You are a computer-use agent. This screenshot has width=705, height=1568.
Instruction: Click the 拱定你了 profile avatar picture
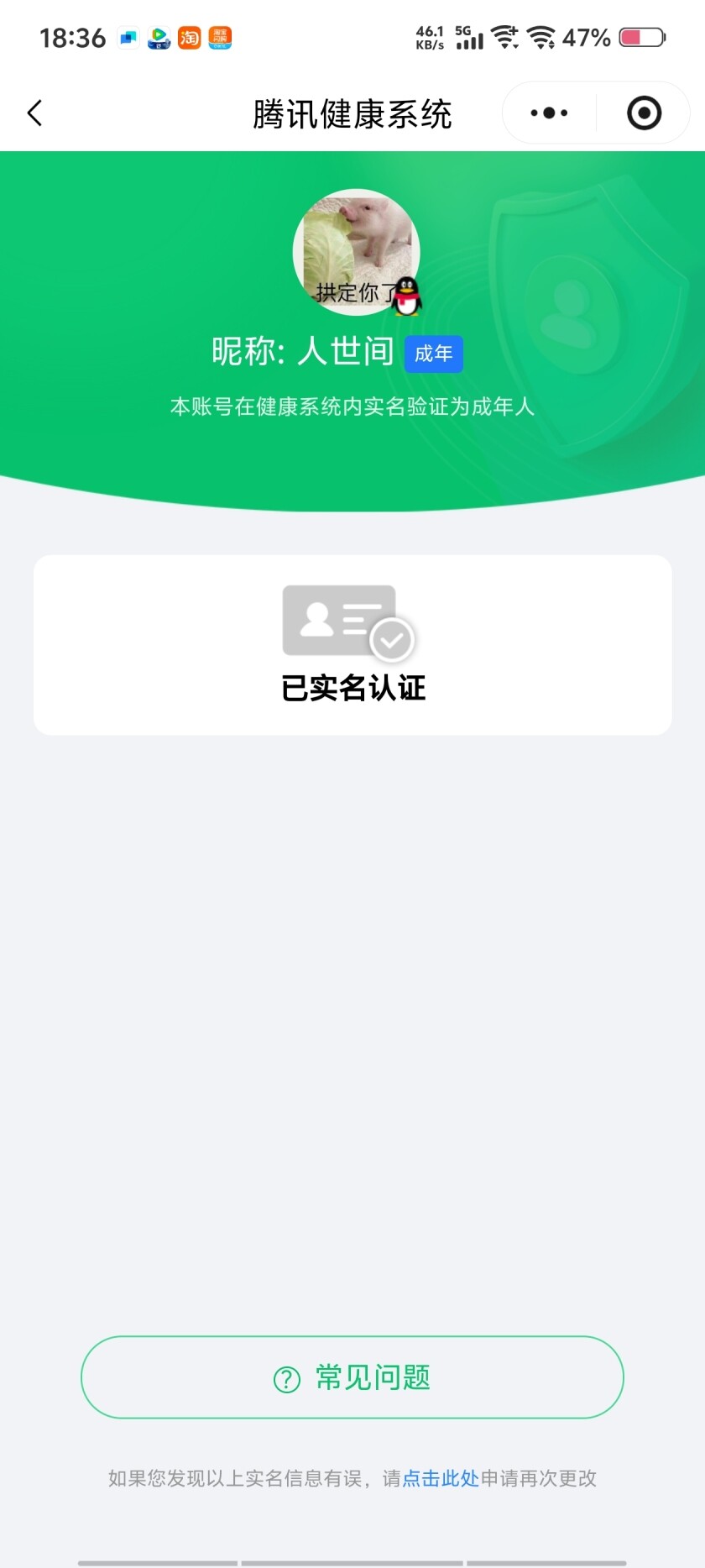[358, 252]
